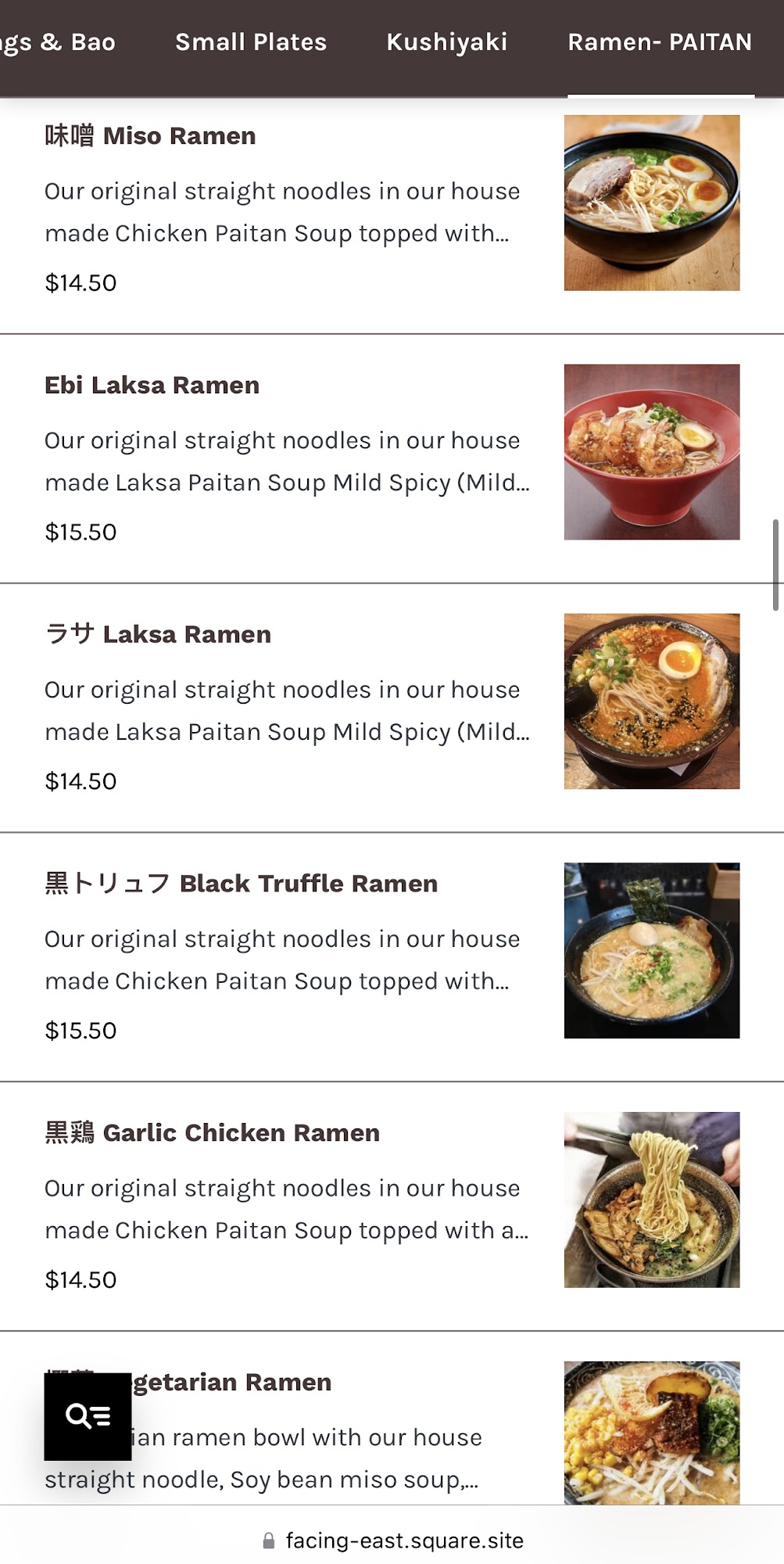
Task: Select the Ramen- PAITAN tab
Action: pos(660,42)
